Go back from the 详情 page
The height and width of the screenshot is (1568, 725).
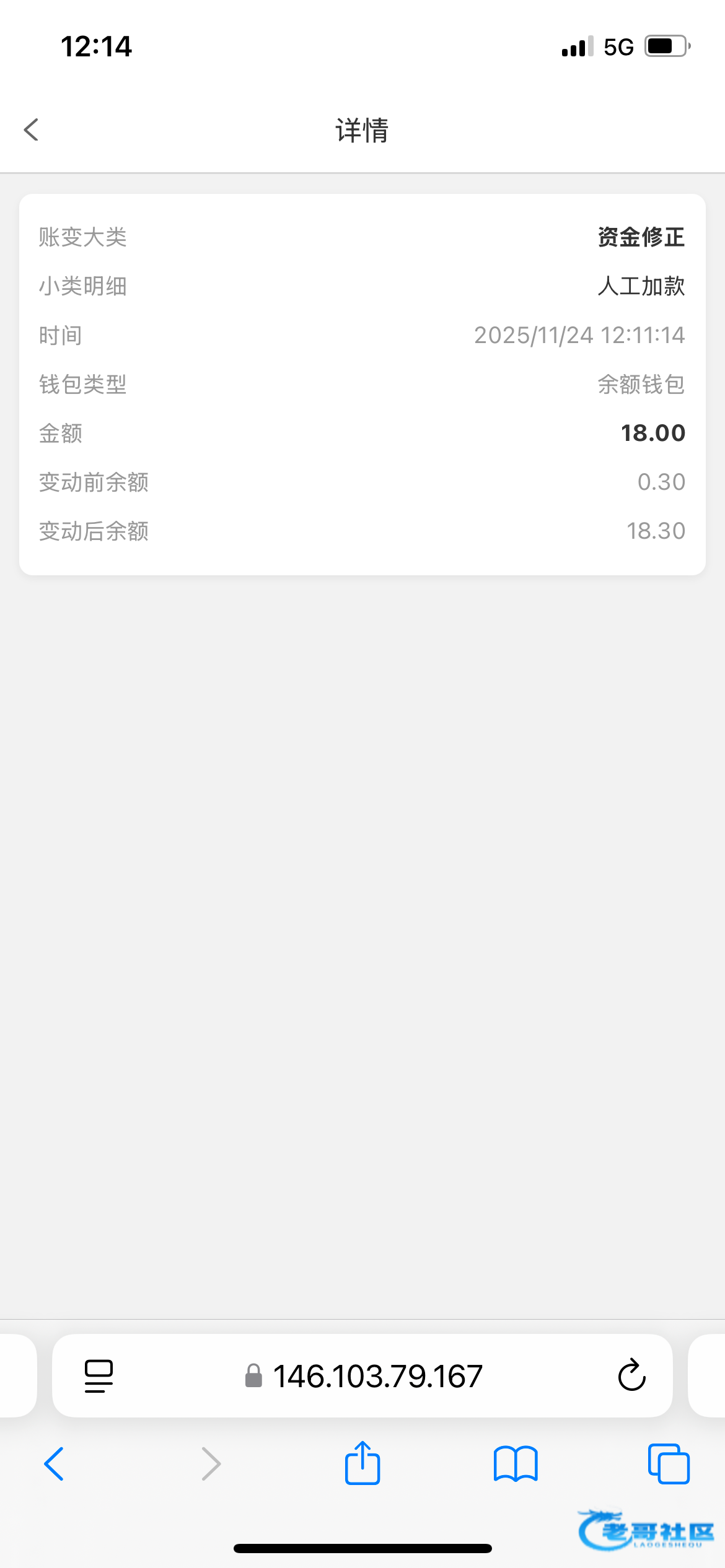[32, 130]
